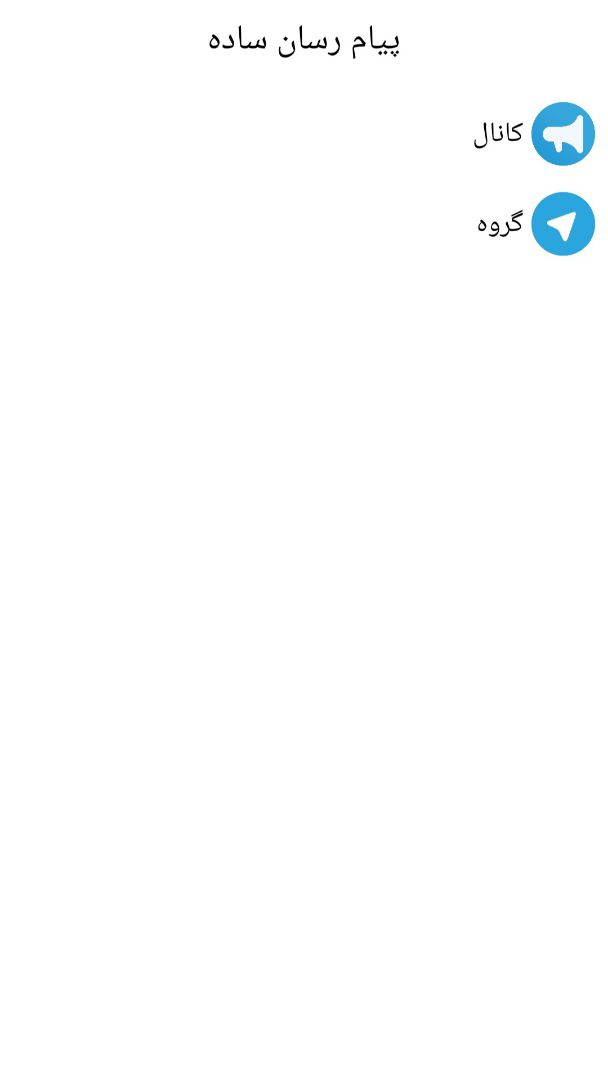Viewport: 608px width, 1080px height.
Task: Open the گروه (group) row
Action: (304, 224)
